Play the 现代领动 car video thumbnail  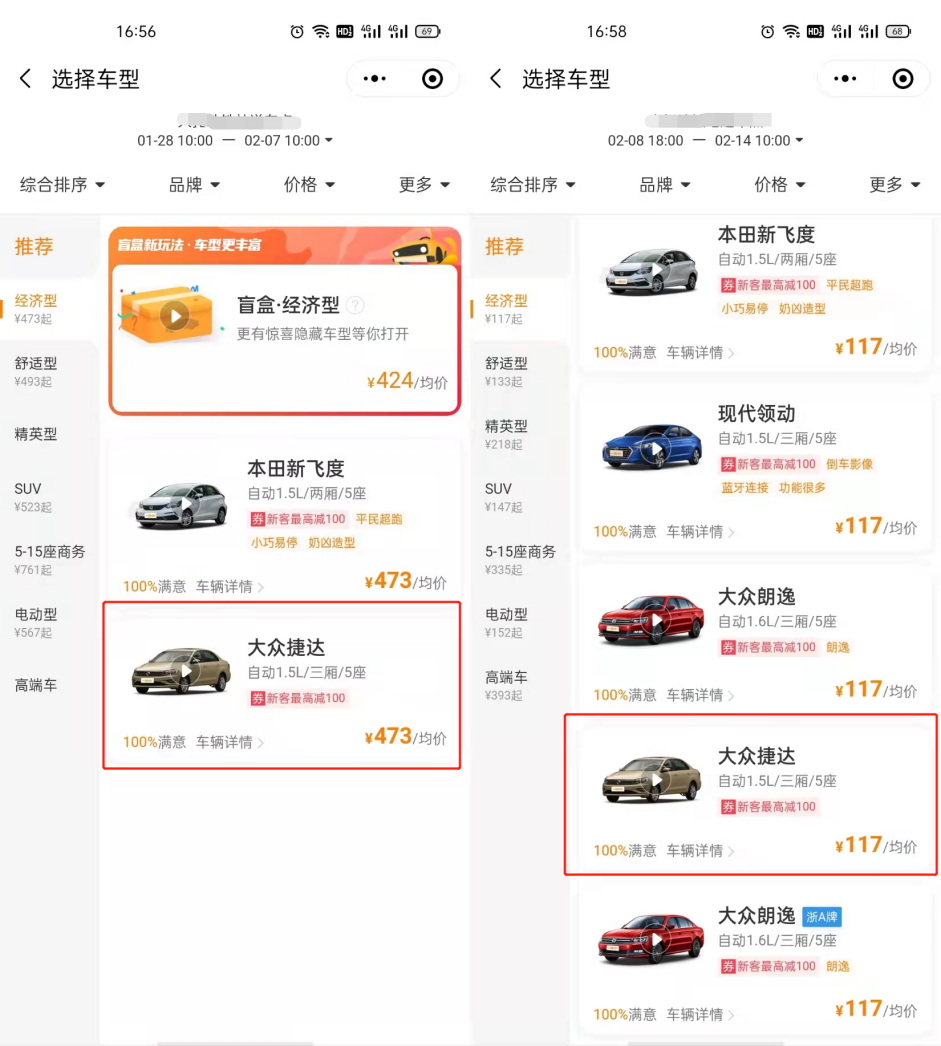point(655,446)
